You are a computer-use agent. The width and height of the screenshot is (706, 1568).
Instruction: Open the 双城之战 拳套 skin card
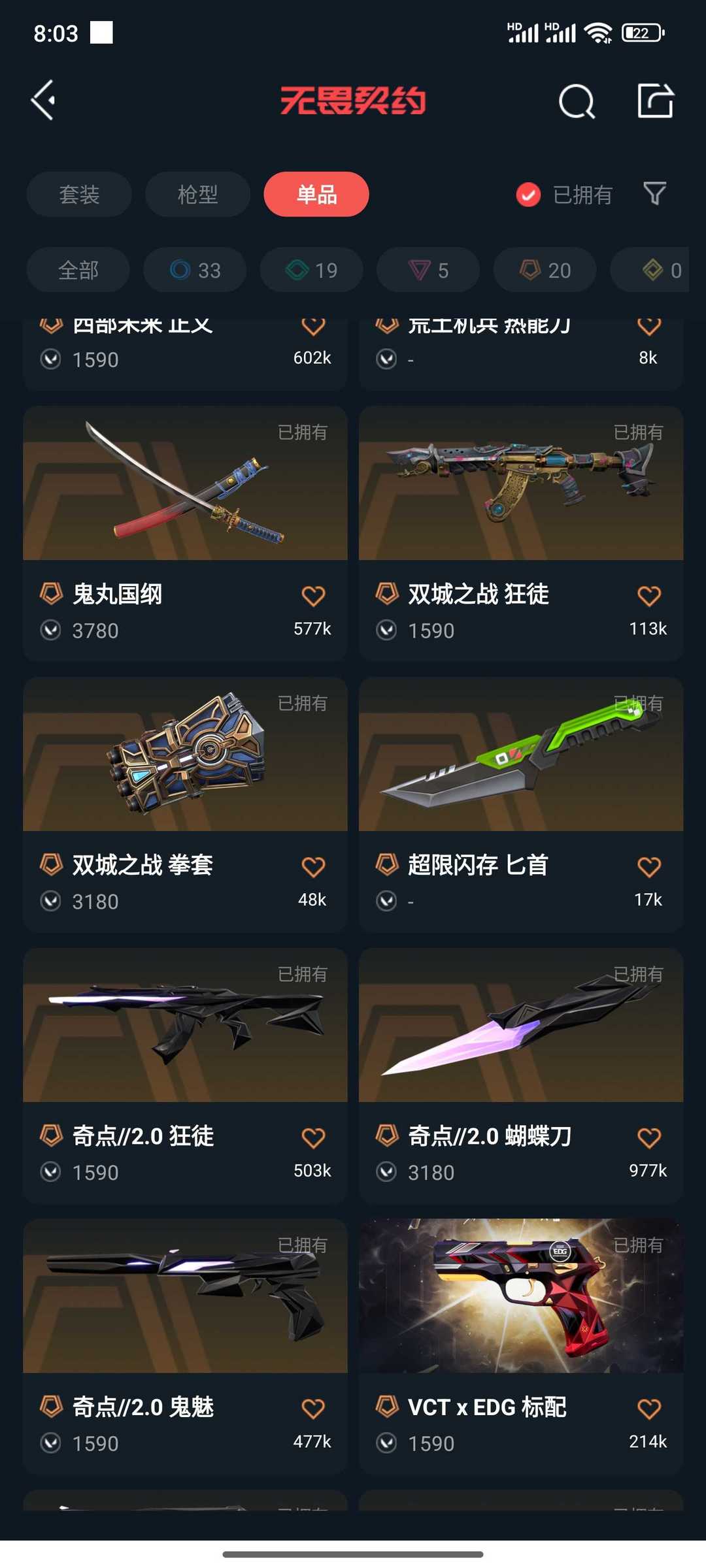point(185,804)
